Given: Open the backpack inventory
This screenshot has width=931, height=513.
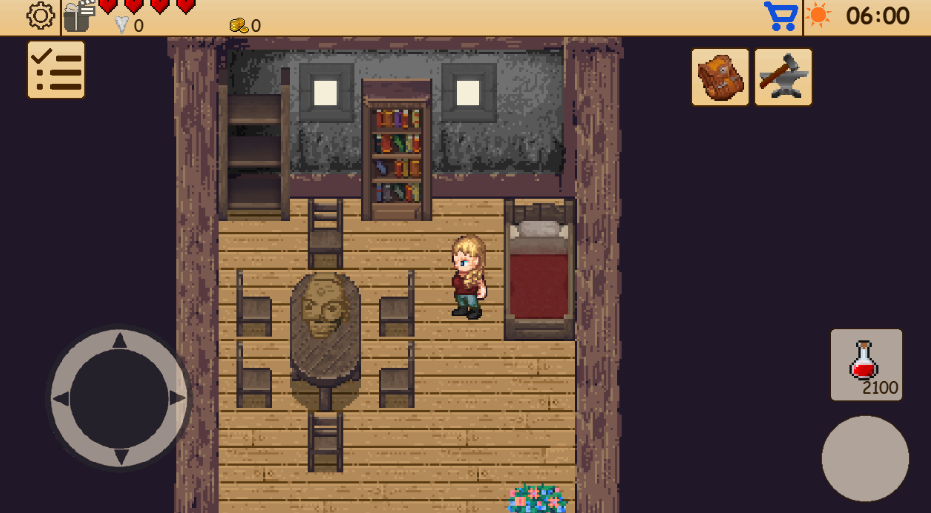Looking at the screenshot, I should coord(720,77).
